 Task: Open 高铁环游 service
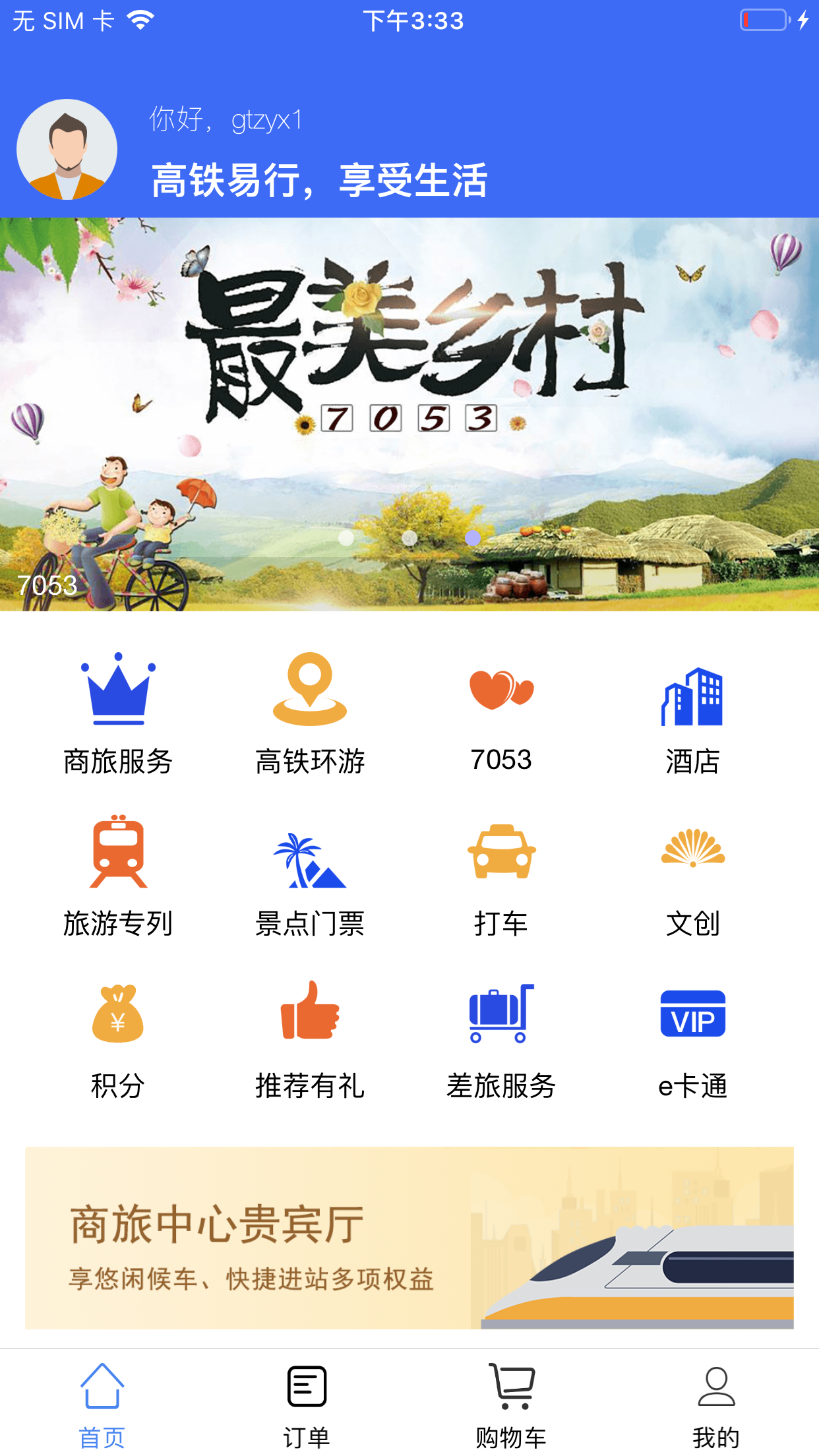pyautogui.click(x=310, y=714)
